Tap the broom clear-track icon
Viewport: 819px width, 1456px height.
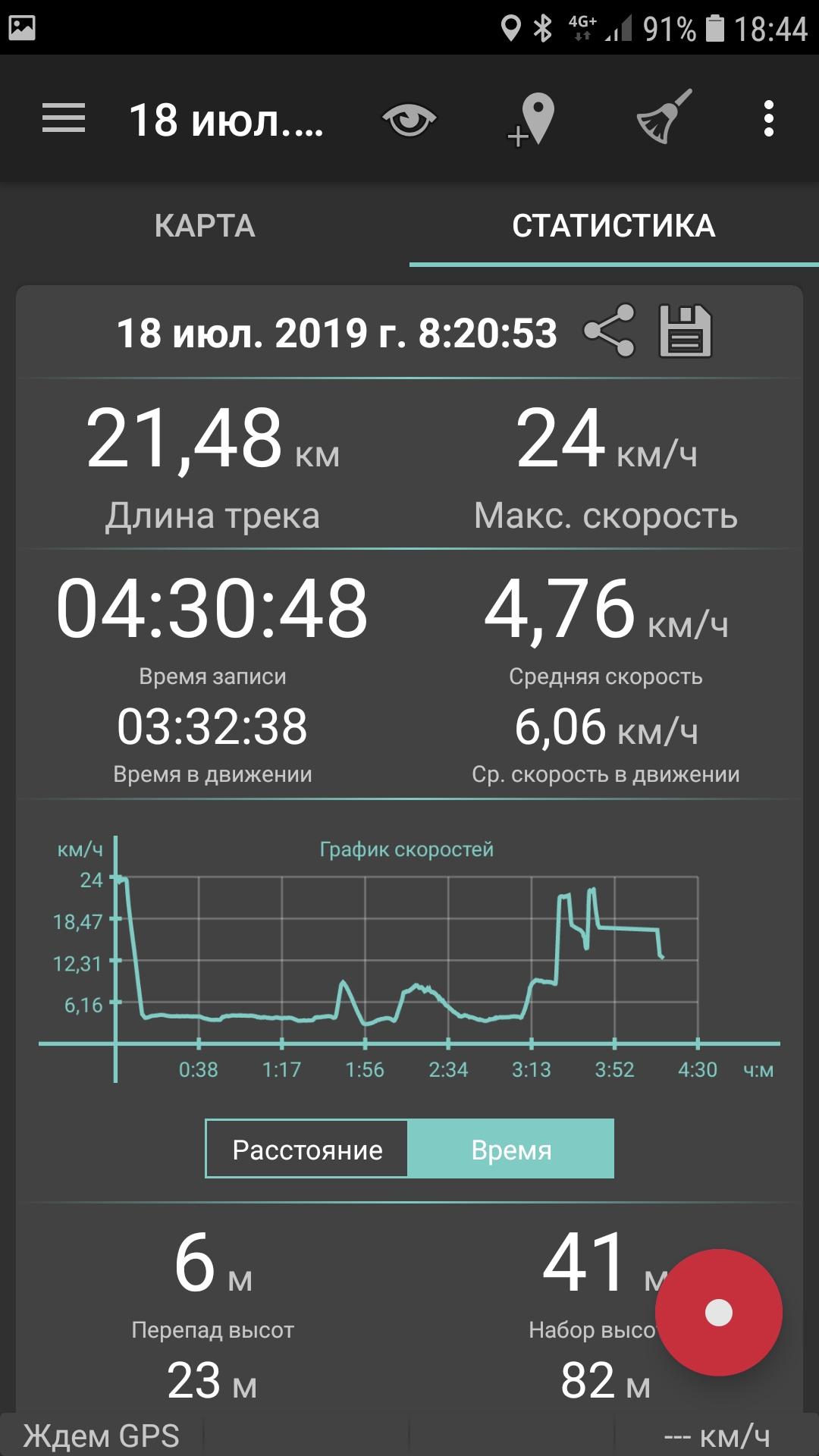point(664,117)
